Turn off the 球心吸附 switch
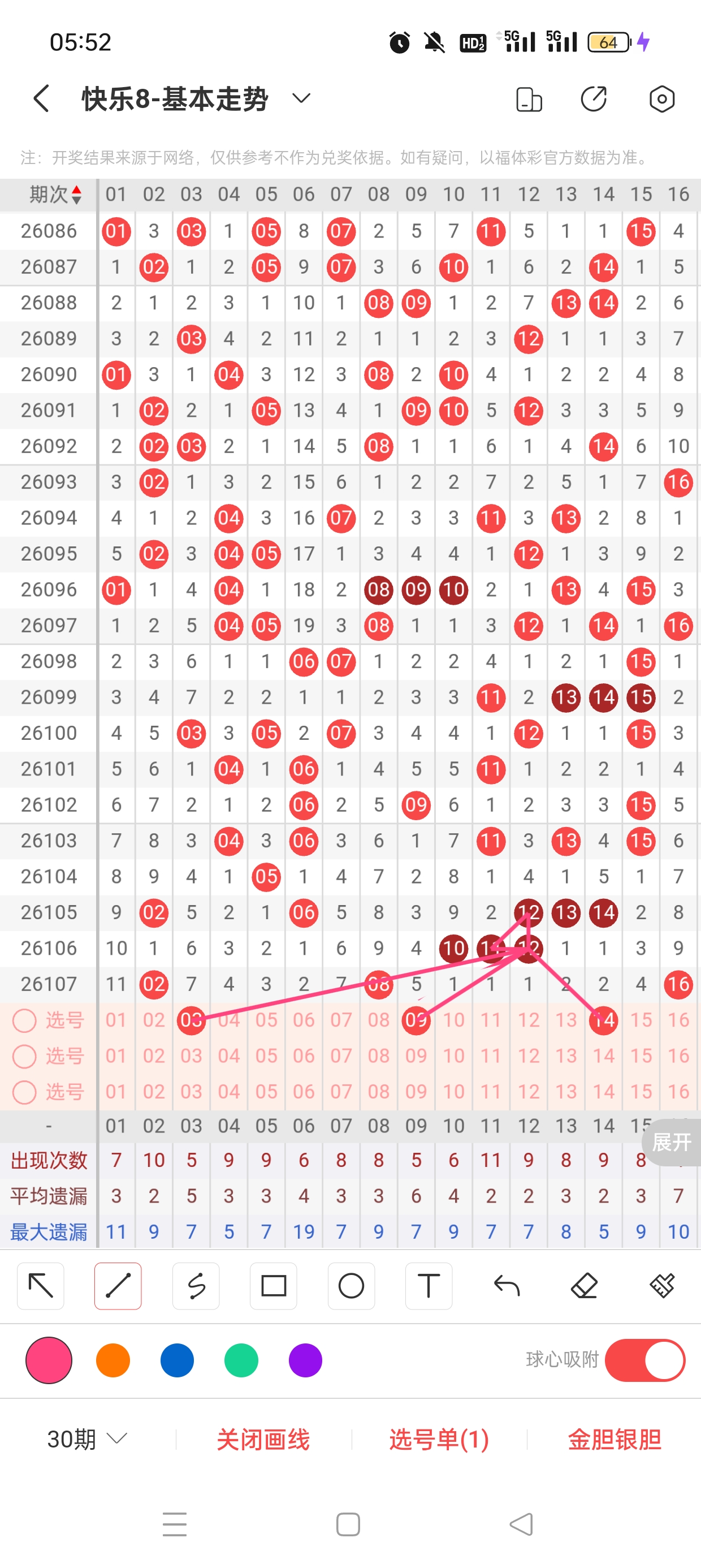 (645, 1360)
